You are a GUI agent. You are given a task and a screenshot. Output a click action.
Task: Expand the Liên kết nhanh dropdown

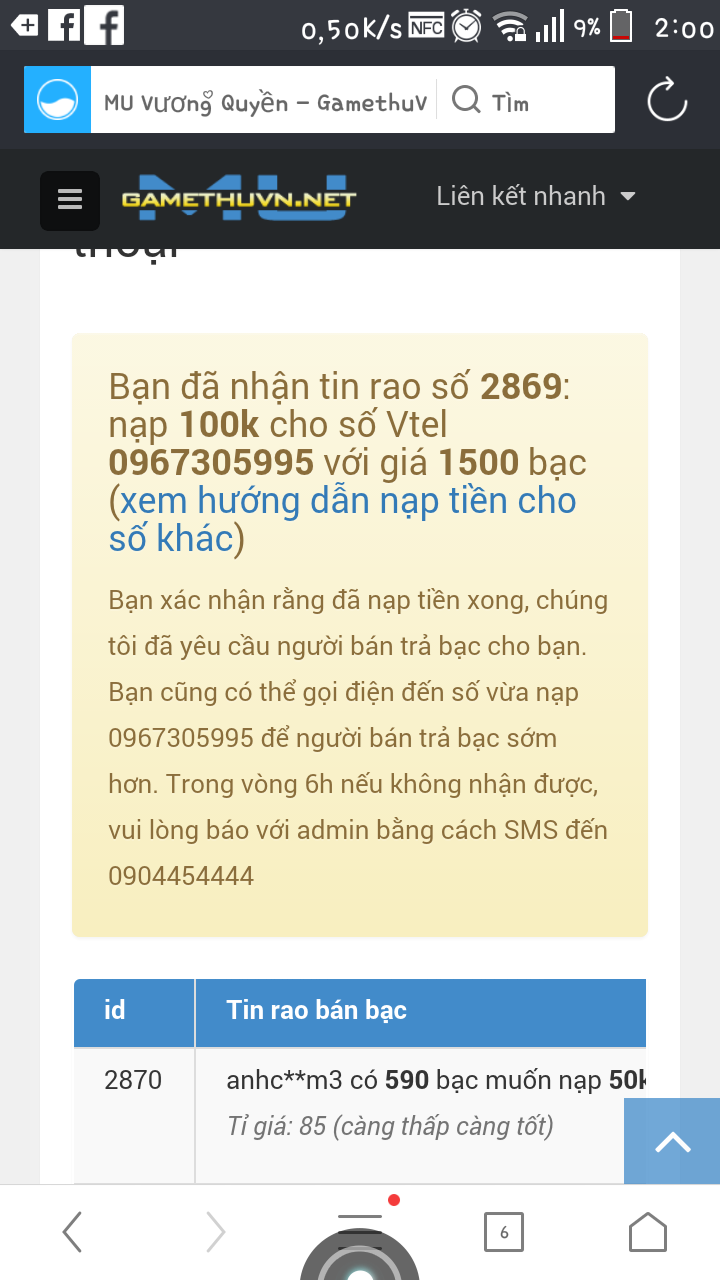tap(535, 196)
